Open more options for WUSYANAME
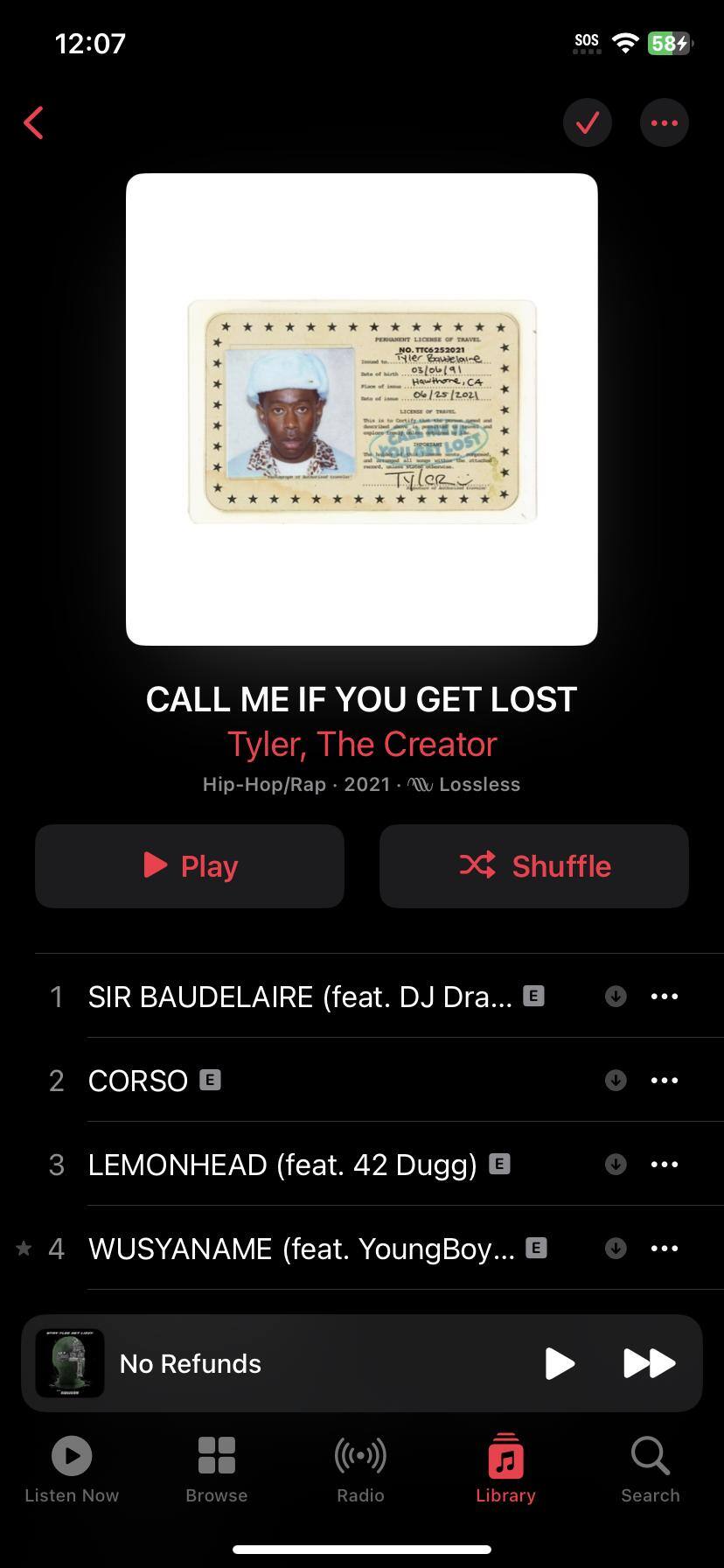724x1568 pixels. pyautogui.click(x=665, y=1249)
